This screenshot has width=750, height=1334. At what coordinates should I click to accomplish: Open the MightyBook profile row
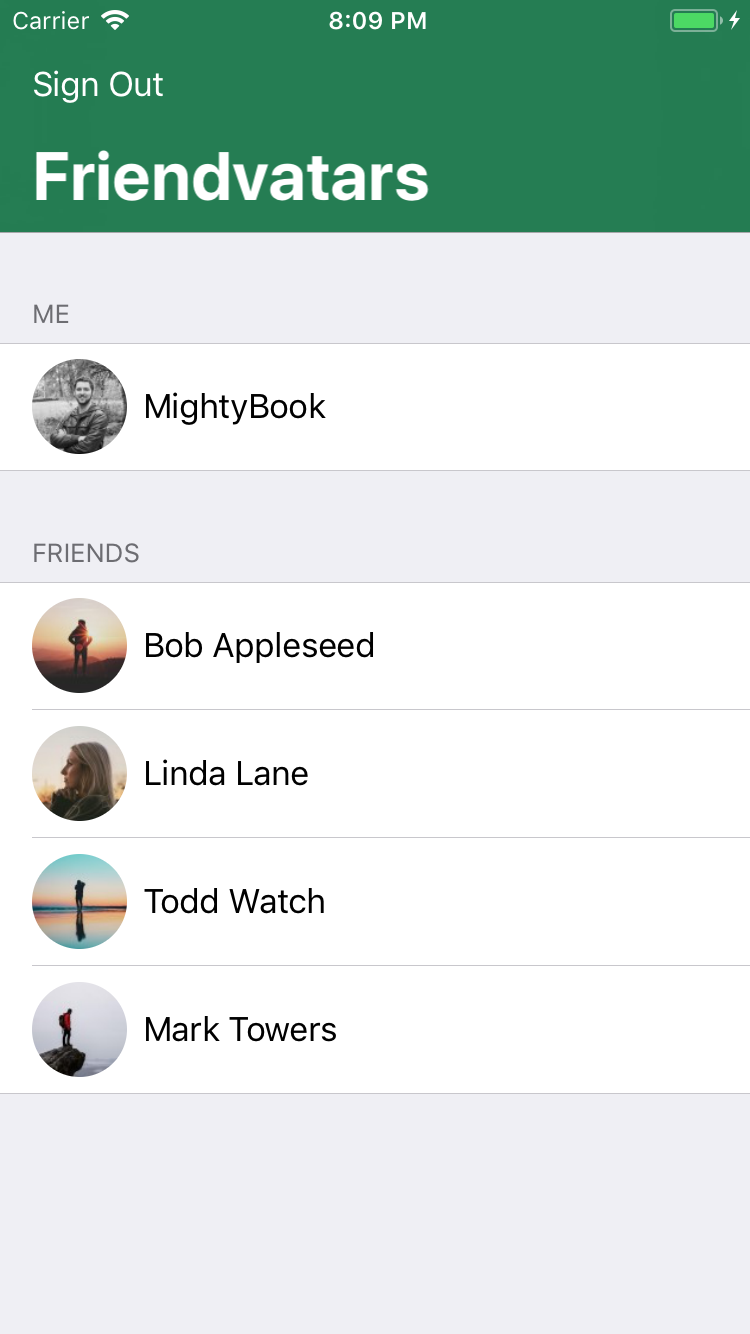tap(235, 407)
